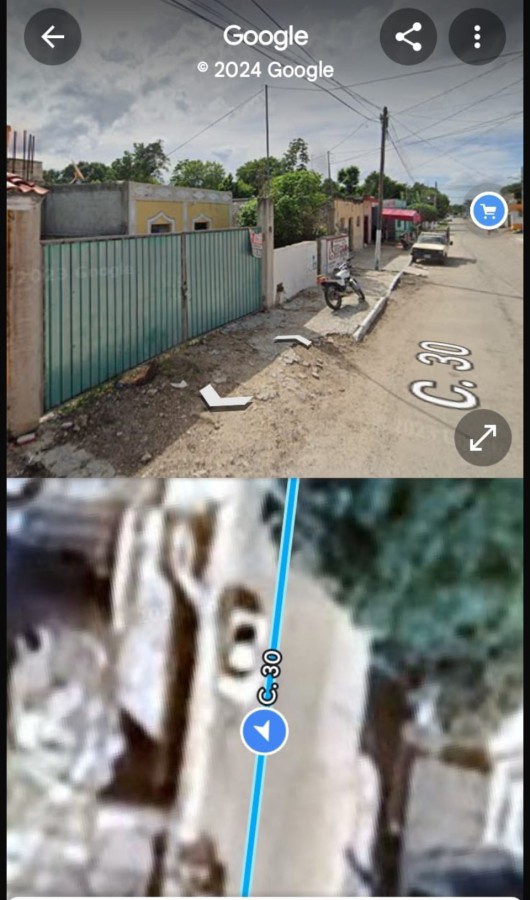Expand Street View to full screen

click(x=483, y=437)
